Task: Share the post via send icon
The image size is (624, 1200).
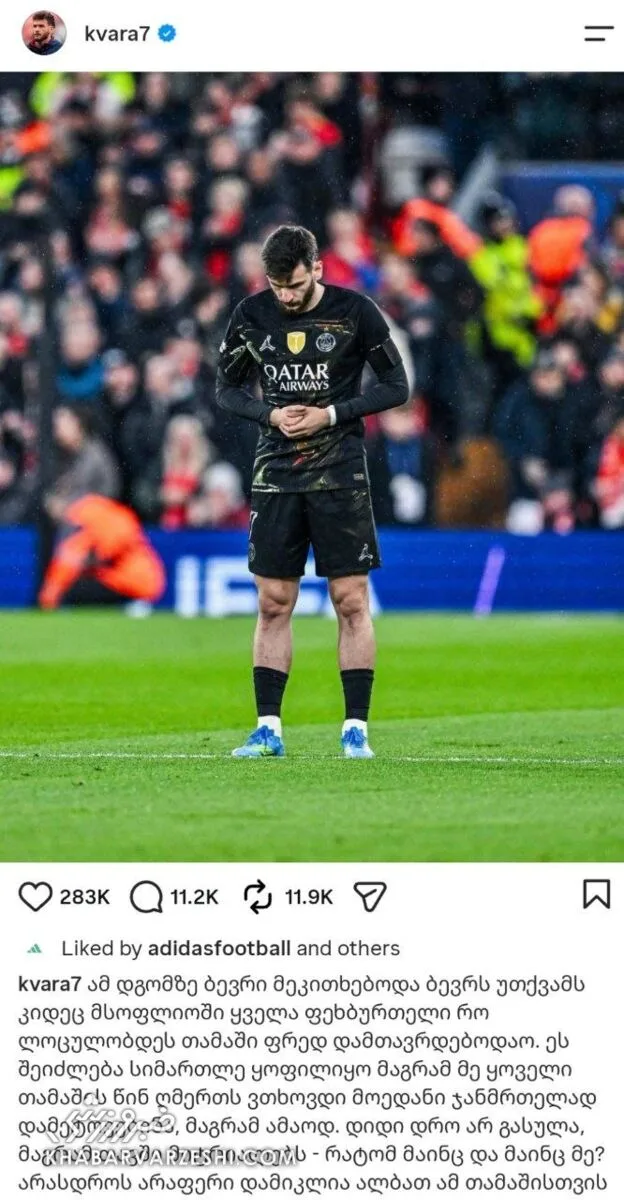Action: (x=370, y=896)
